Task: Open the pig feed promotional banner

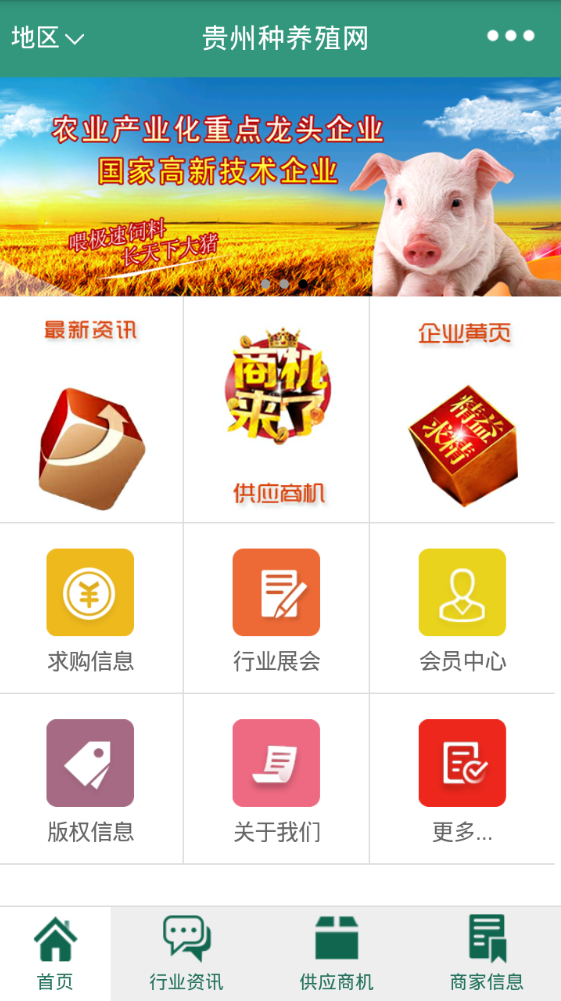Action: (280, 187)
